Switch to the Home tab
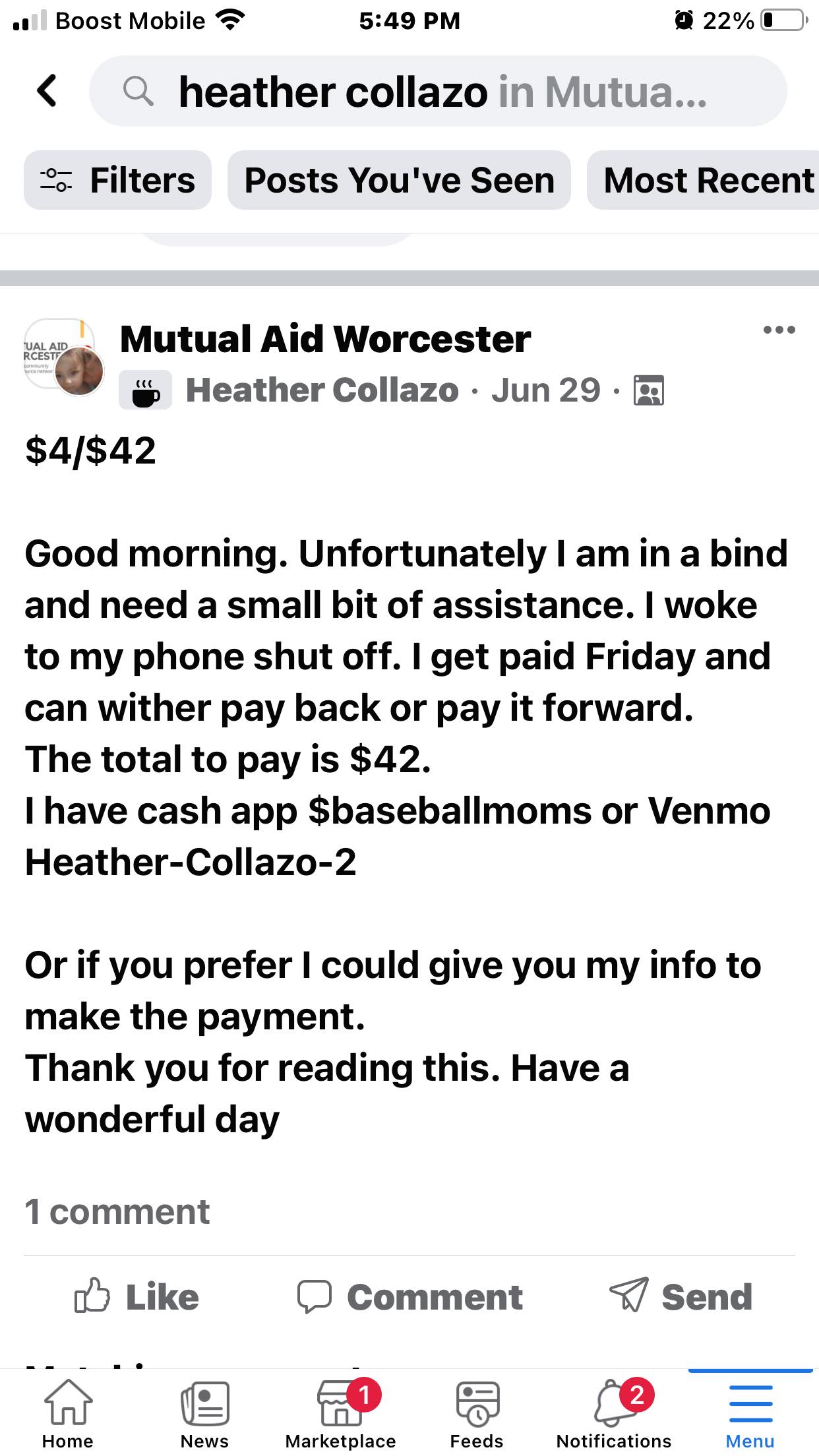The image size is (819, 1456). pyautogui.click(x=68, y=1414)
